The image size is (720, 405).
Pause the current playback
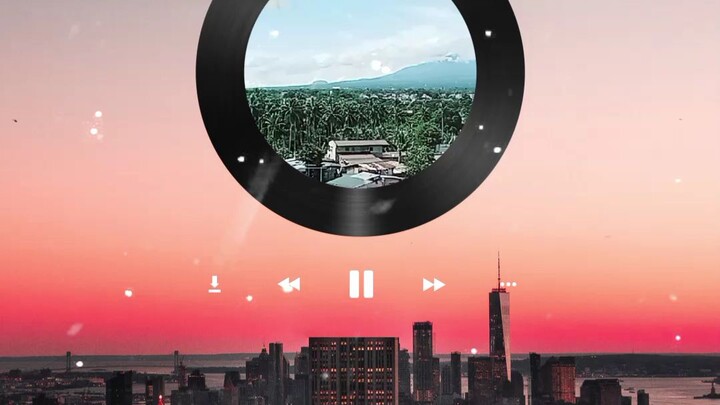click(x=361, y=284)
